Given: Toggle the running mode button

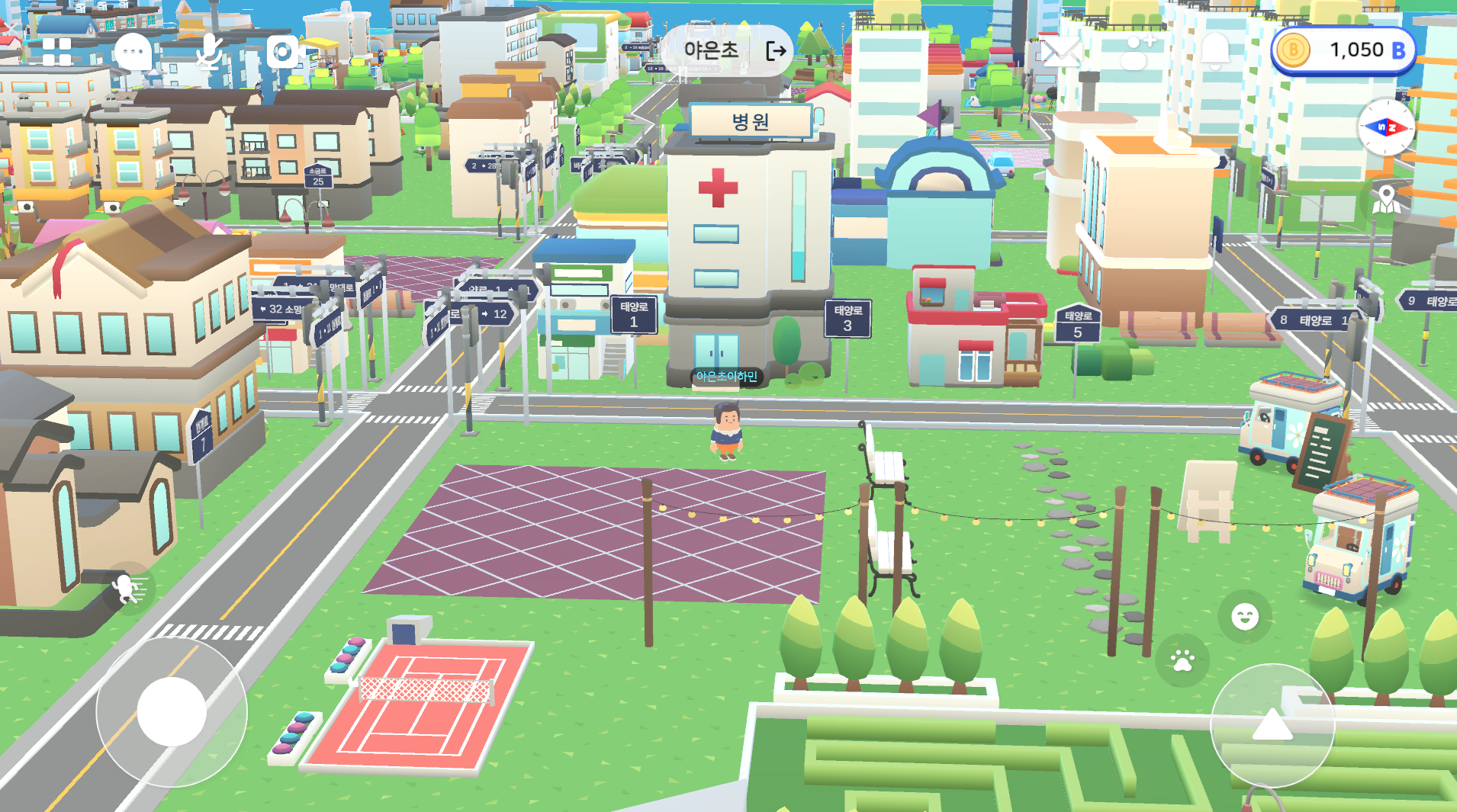Looking at the screenshot, I should [x=128, y=589].
